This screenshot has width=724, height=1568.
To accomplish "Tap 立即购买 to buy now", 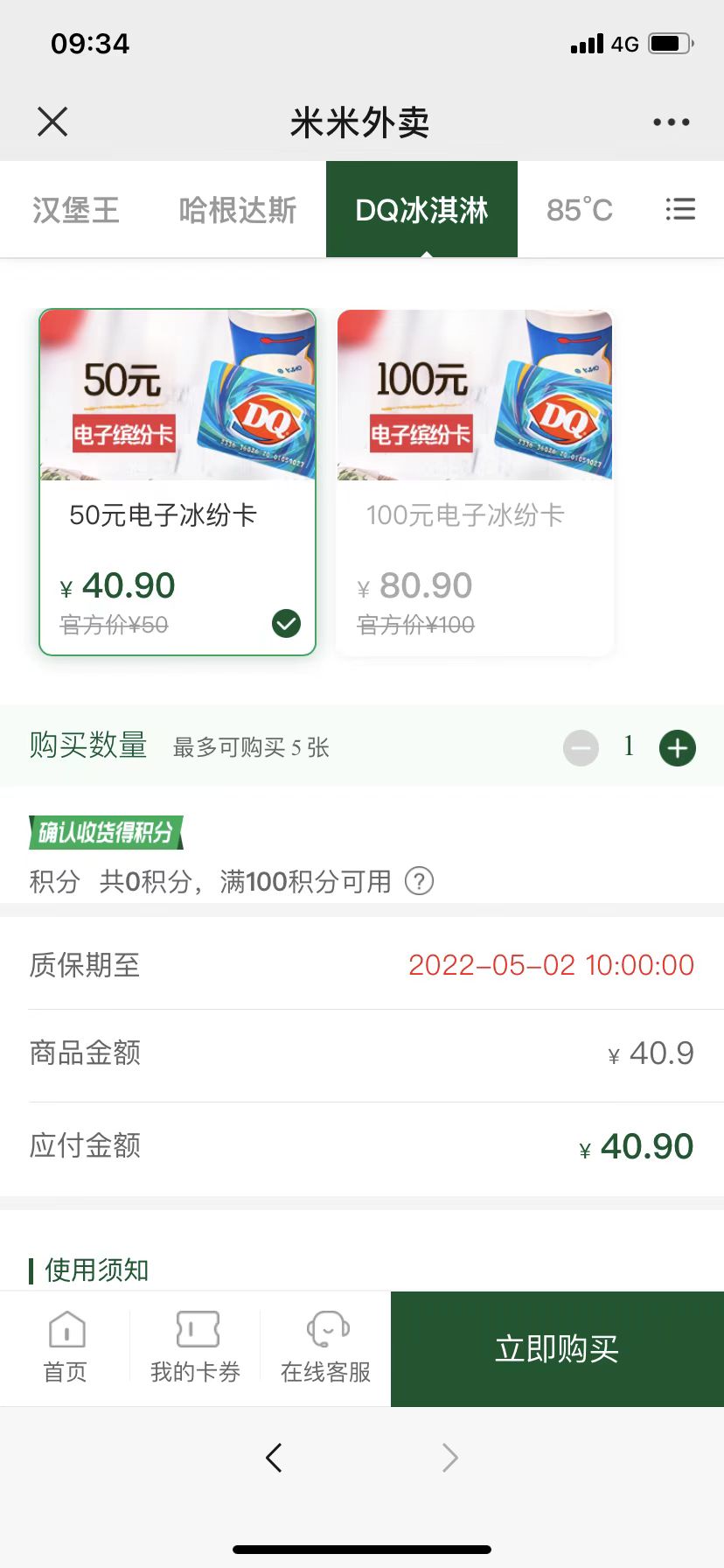I will click(x=557, y=1348).
